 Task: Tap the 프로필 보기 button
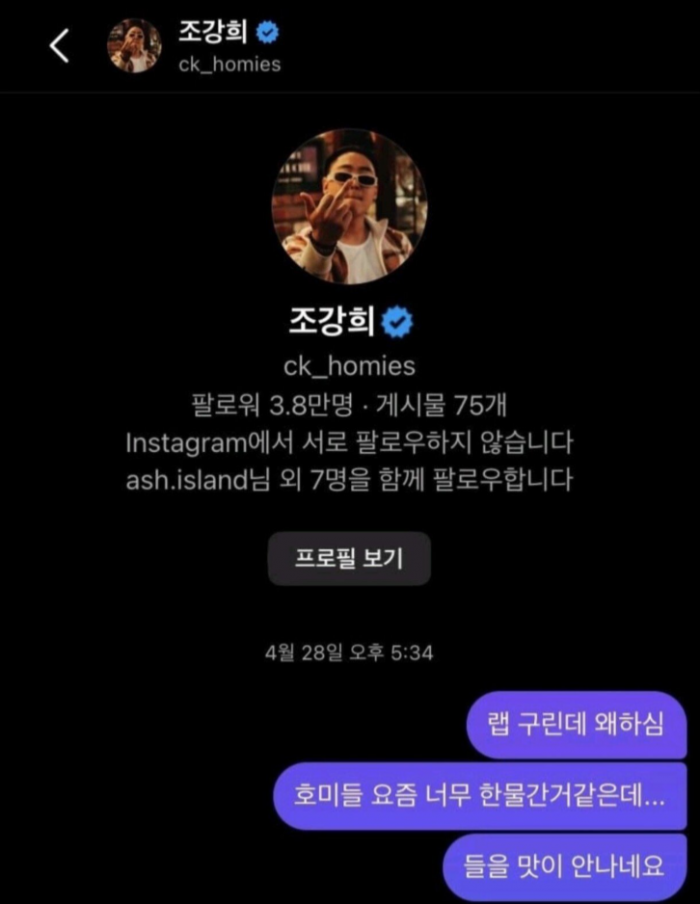(349, 558)
